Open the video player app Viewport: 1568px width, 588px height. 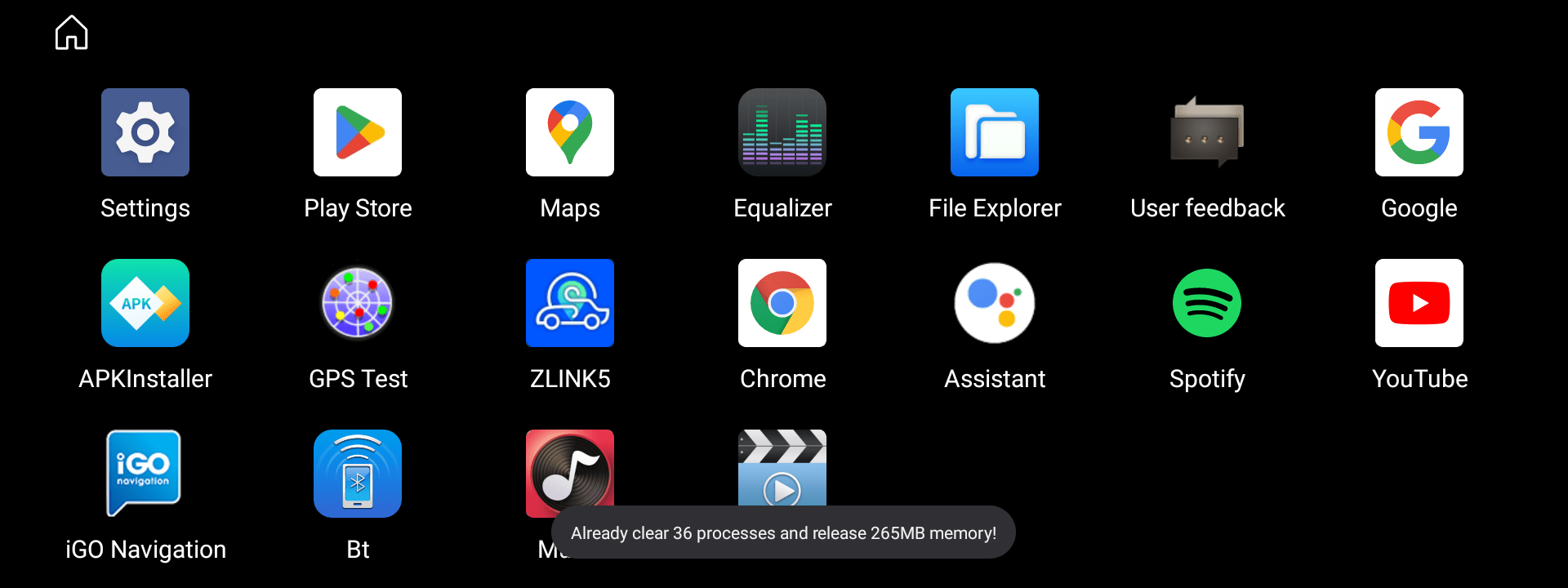[x=782, y=467]
